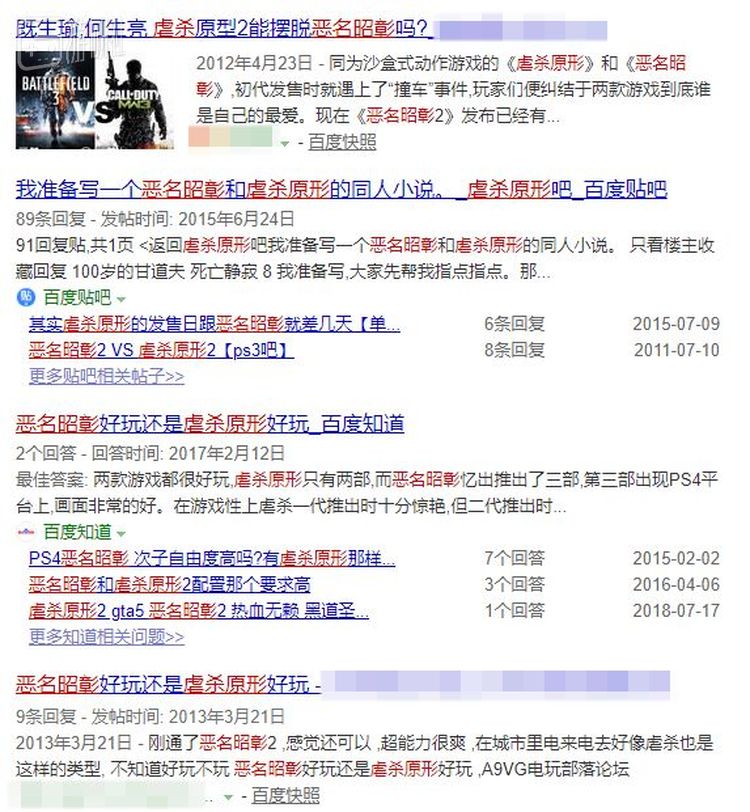Image resolution: width=750 pixels, height=812 pixels.
Task: Open 百度快照 under the last result
Action: pyautogui.click(x=285, y=795)
